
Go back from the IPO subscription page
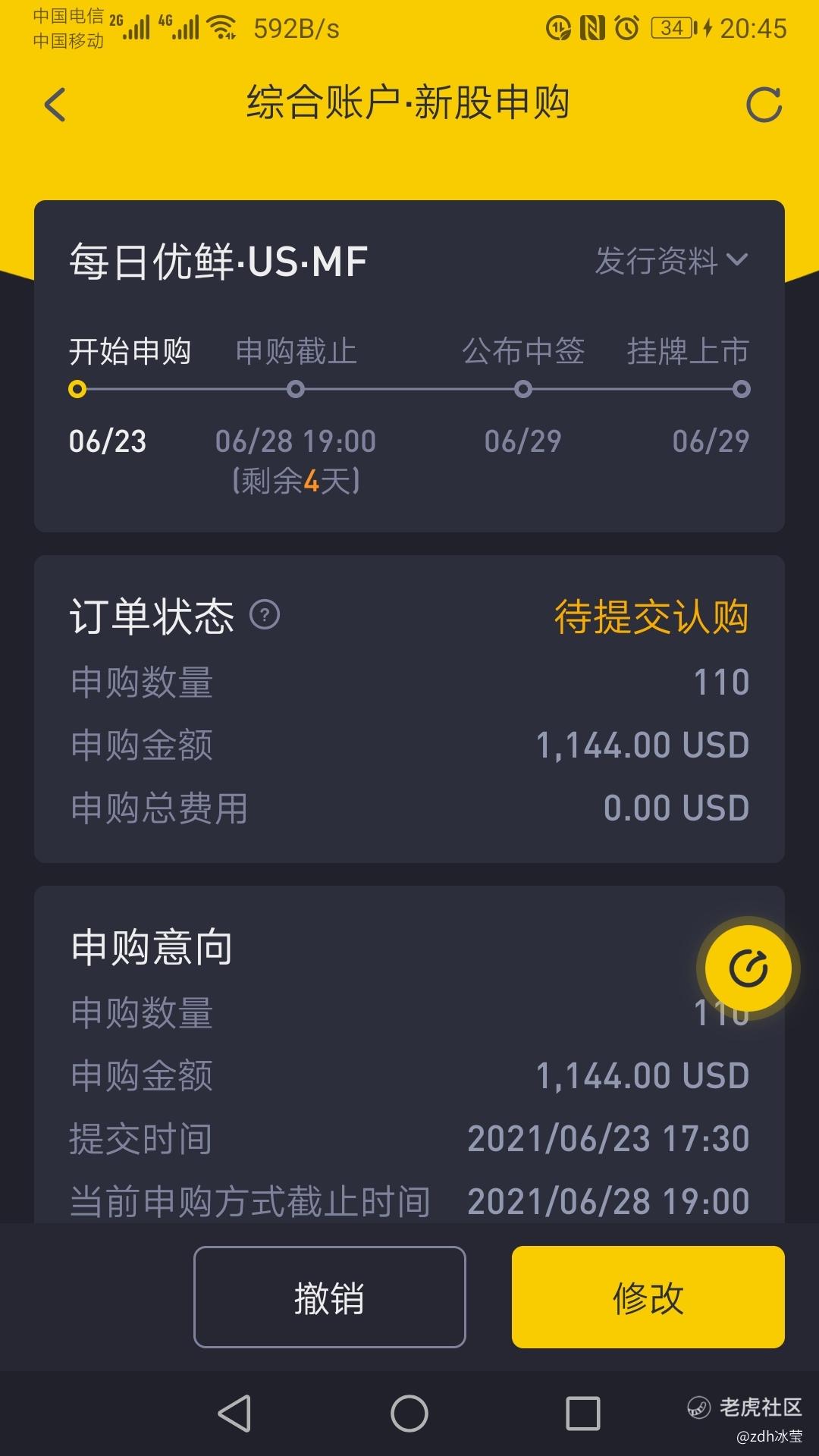55,105
